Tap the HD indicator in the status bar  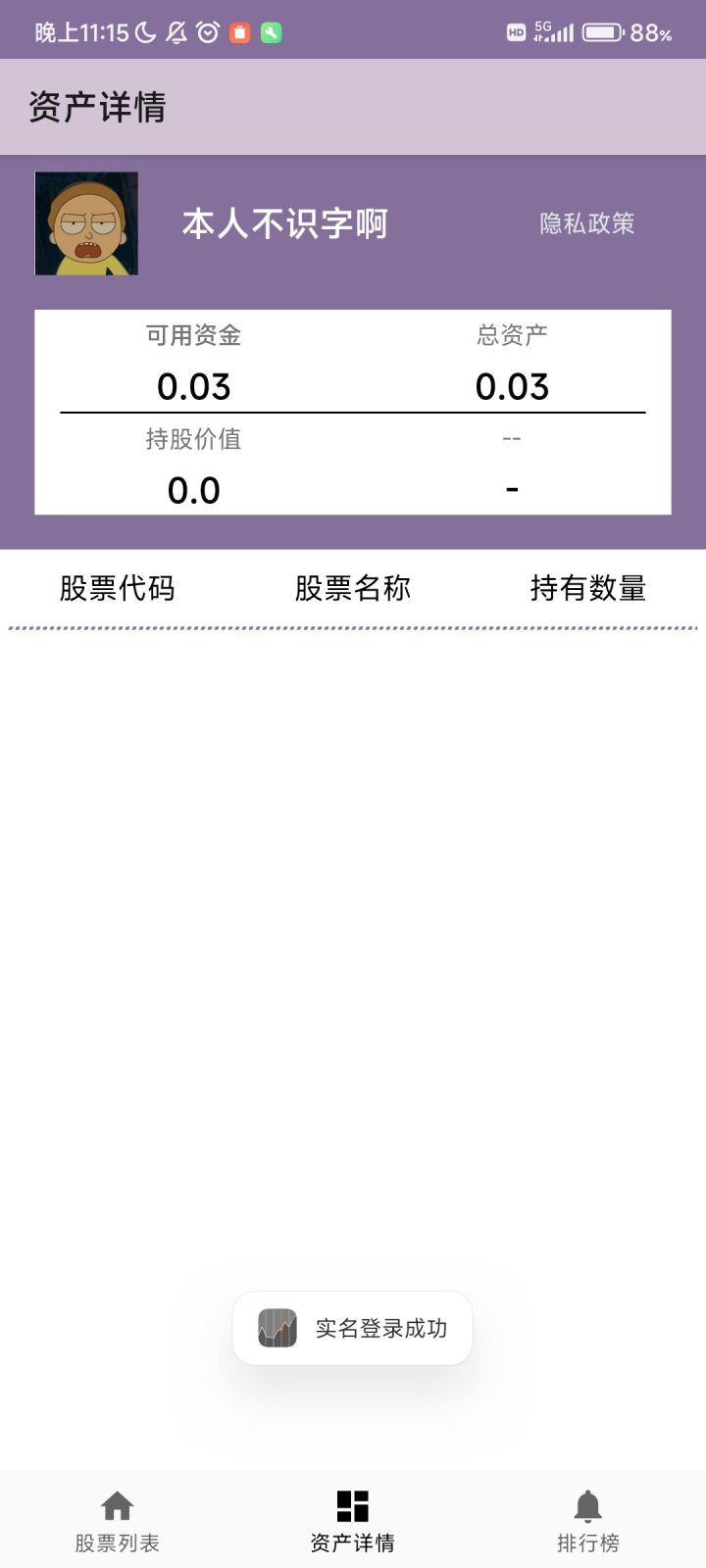515,31
